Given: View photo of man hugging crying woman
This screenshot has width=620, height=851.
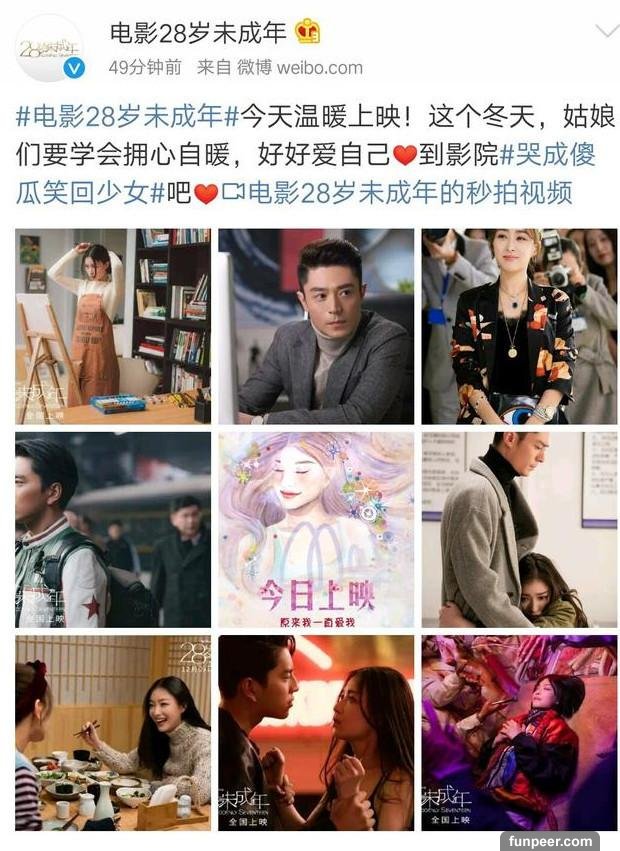Looking at the screenshot, I should [x=518, y=529].
